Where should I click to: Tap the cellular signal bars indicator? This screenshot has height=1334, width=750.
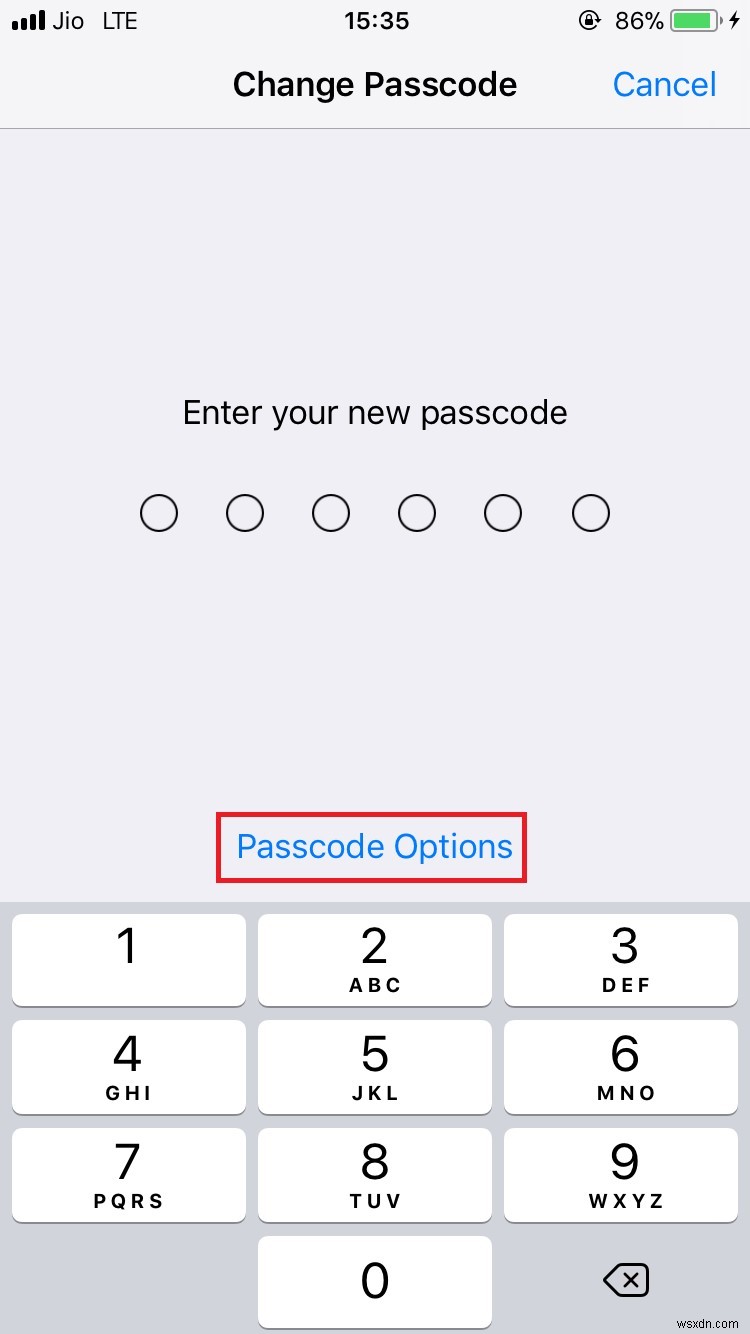pyautogui.click(x=27, y=20)
